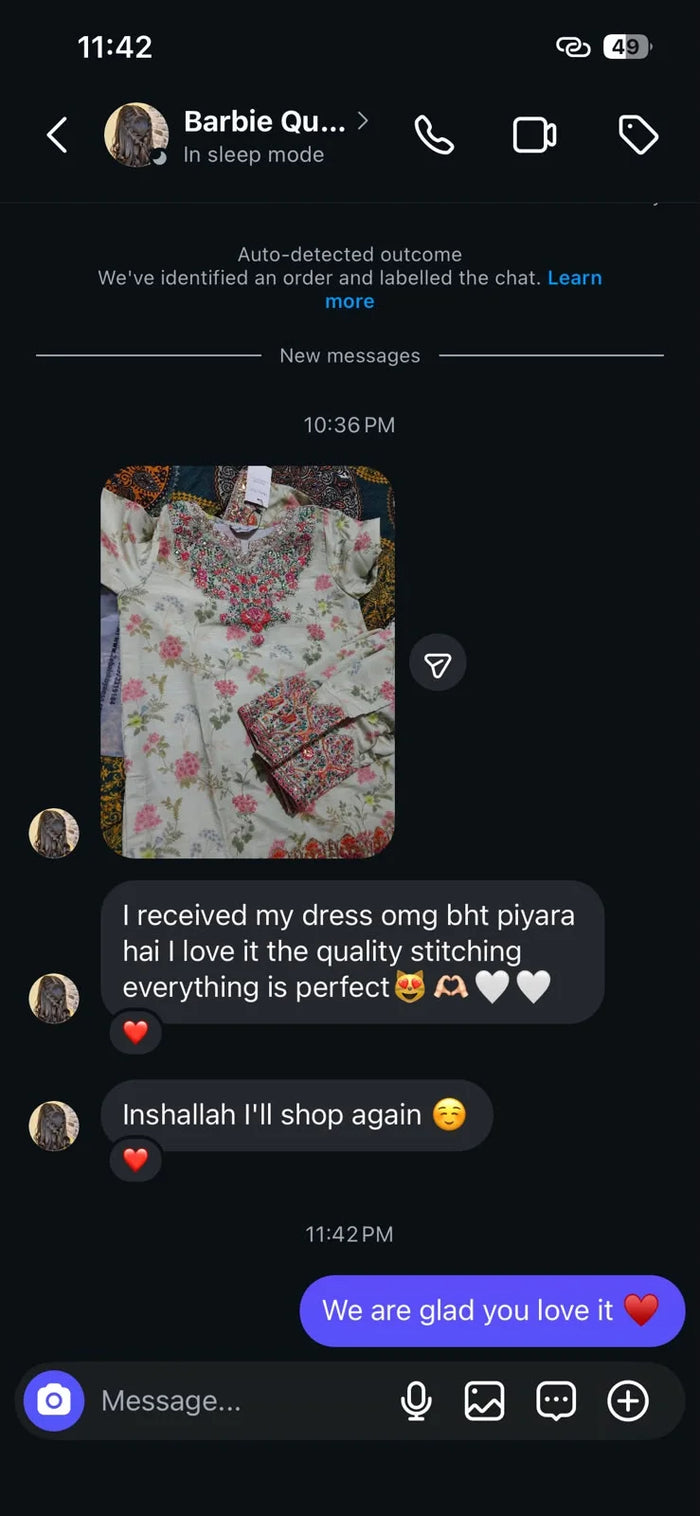Open the received dress photo
Viewport: 700px width, 1516px height.
click(248, 662)
